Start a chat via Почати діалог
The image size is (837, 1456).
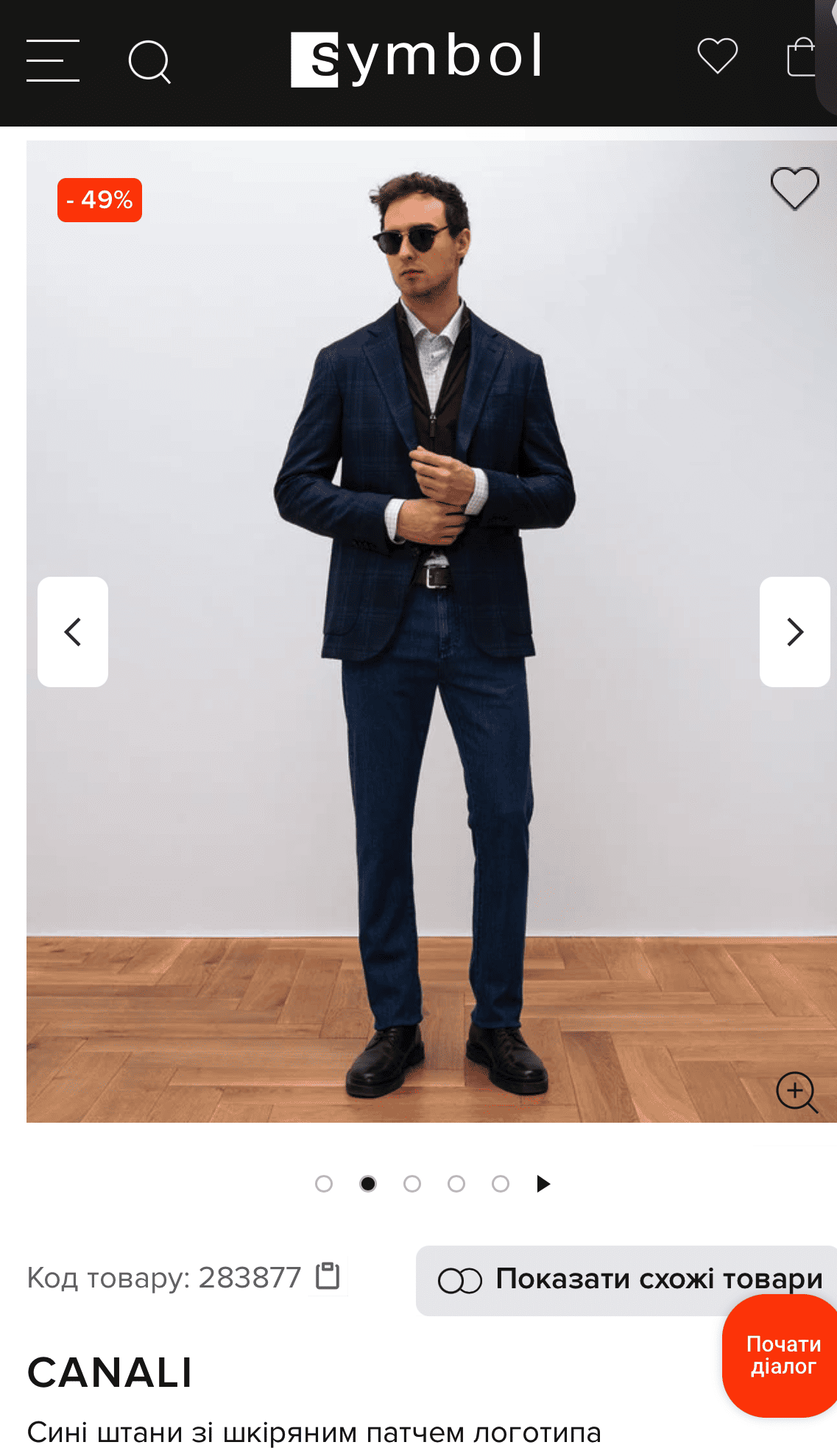(782, 1355)
